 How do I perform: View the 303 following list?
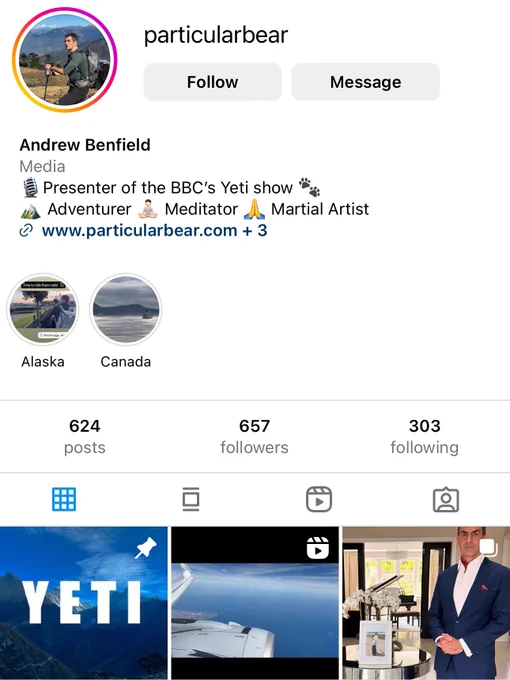(x=425, y=436)
